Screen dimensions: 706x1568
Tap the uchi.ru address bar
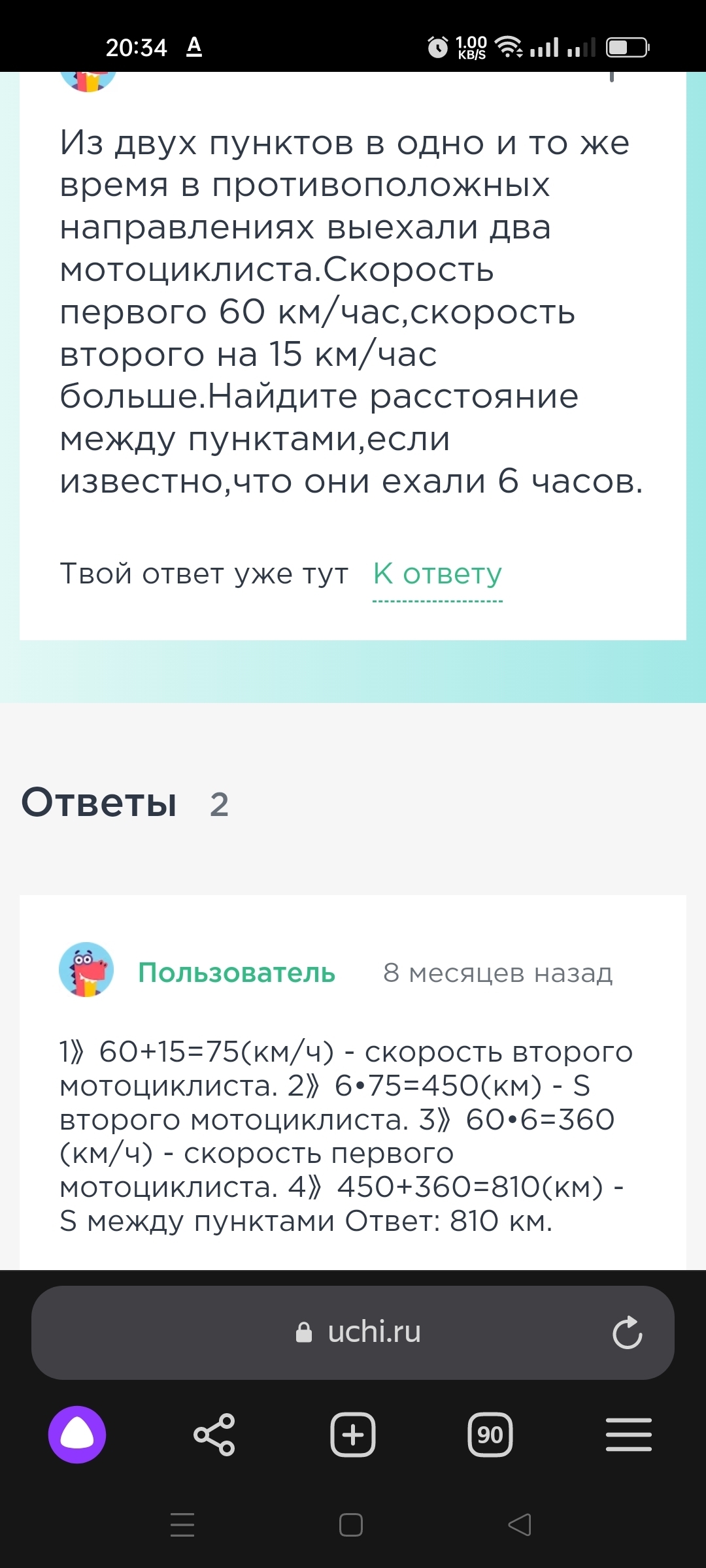tap(353, 1332)
